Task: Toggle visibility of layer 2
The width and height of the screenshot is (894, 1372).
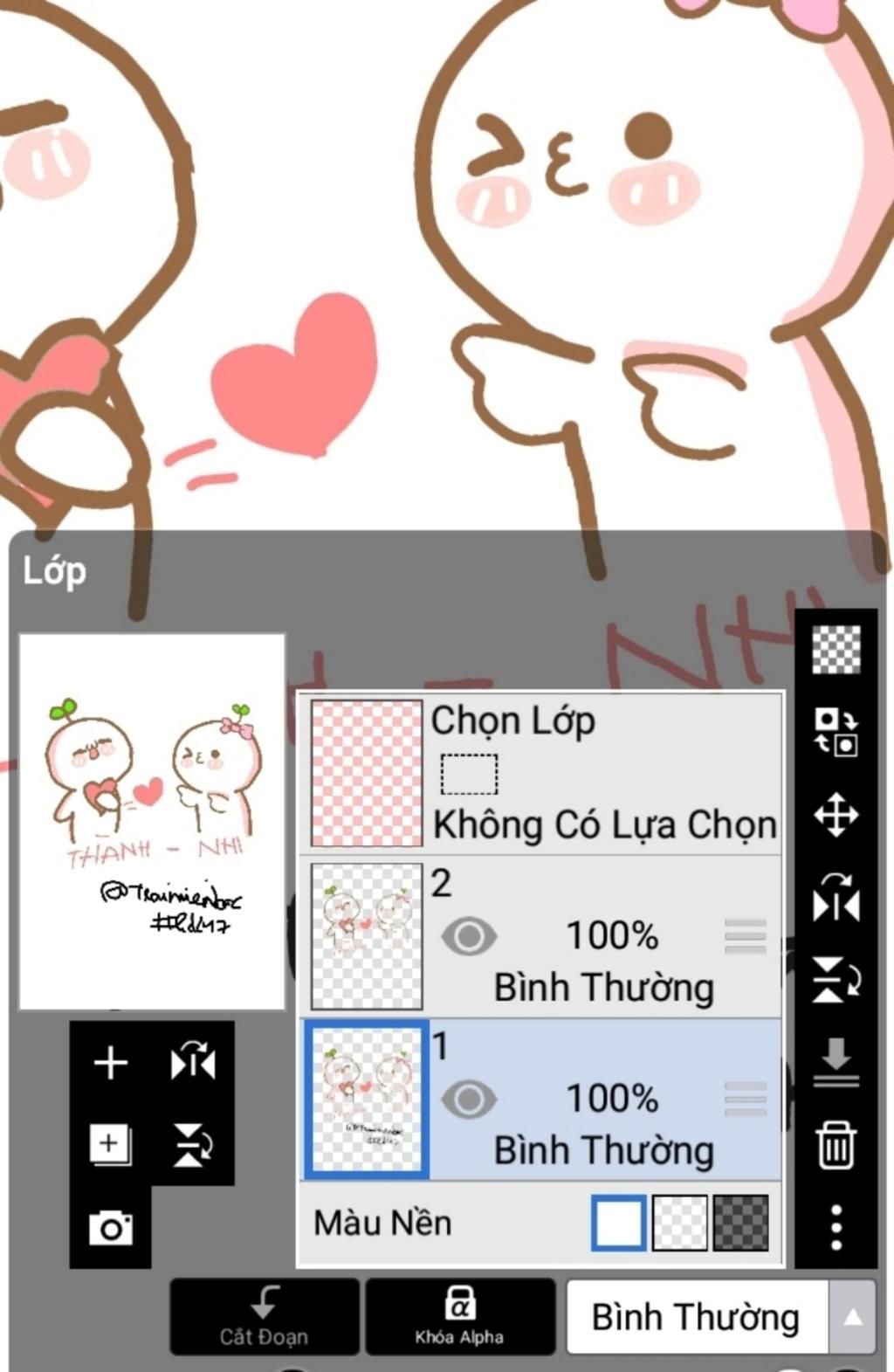Action: coord(469,936)
